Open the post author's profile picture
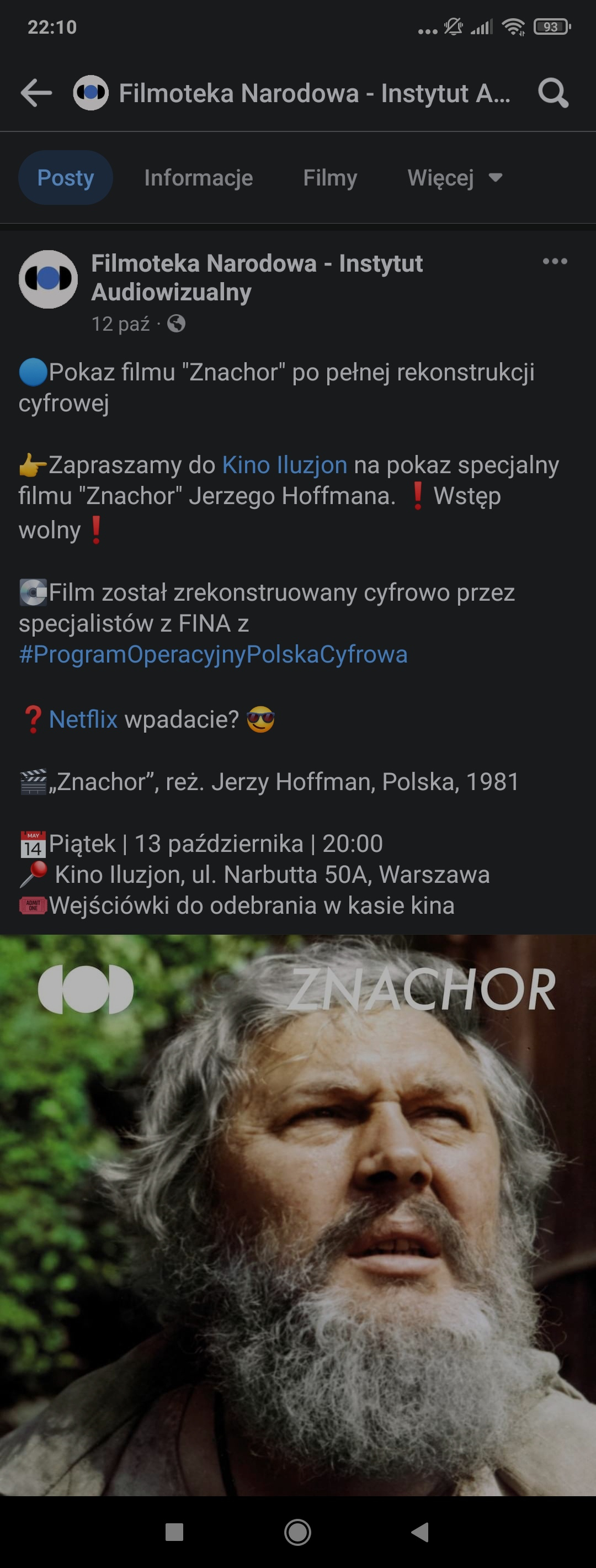Image resolution: width=596 pixels, height=1568 pixels. tap(48, 279)
